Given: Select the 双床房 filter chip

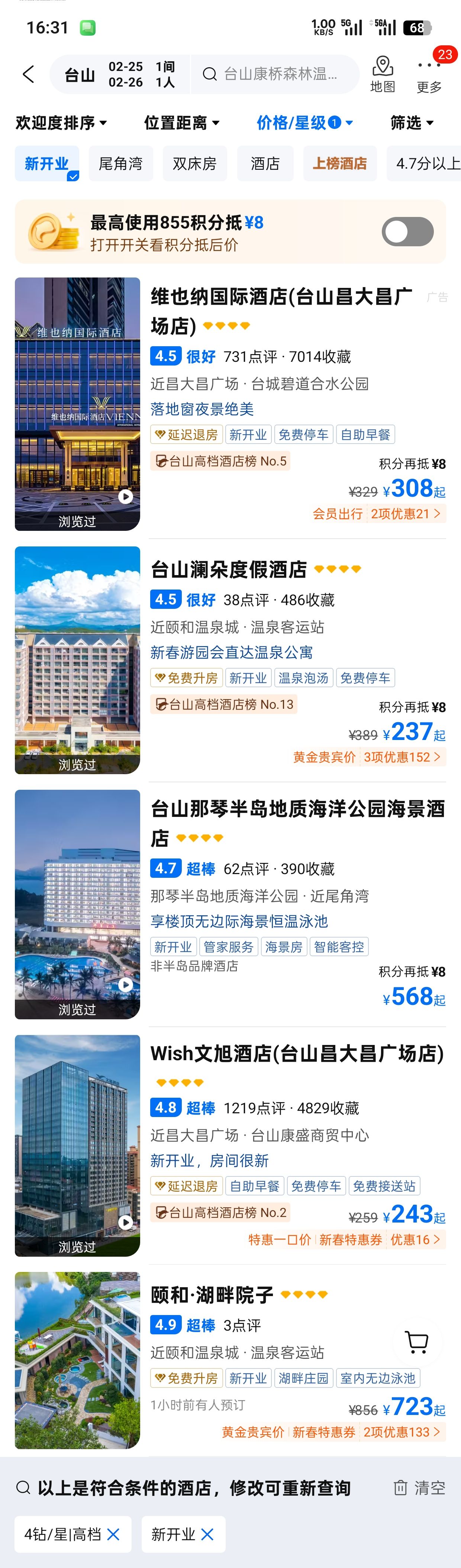Looking at the screenshot, I should point(194,164).
